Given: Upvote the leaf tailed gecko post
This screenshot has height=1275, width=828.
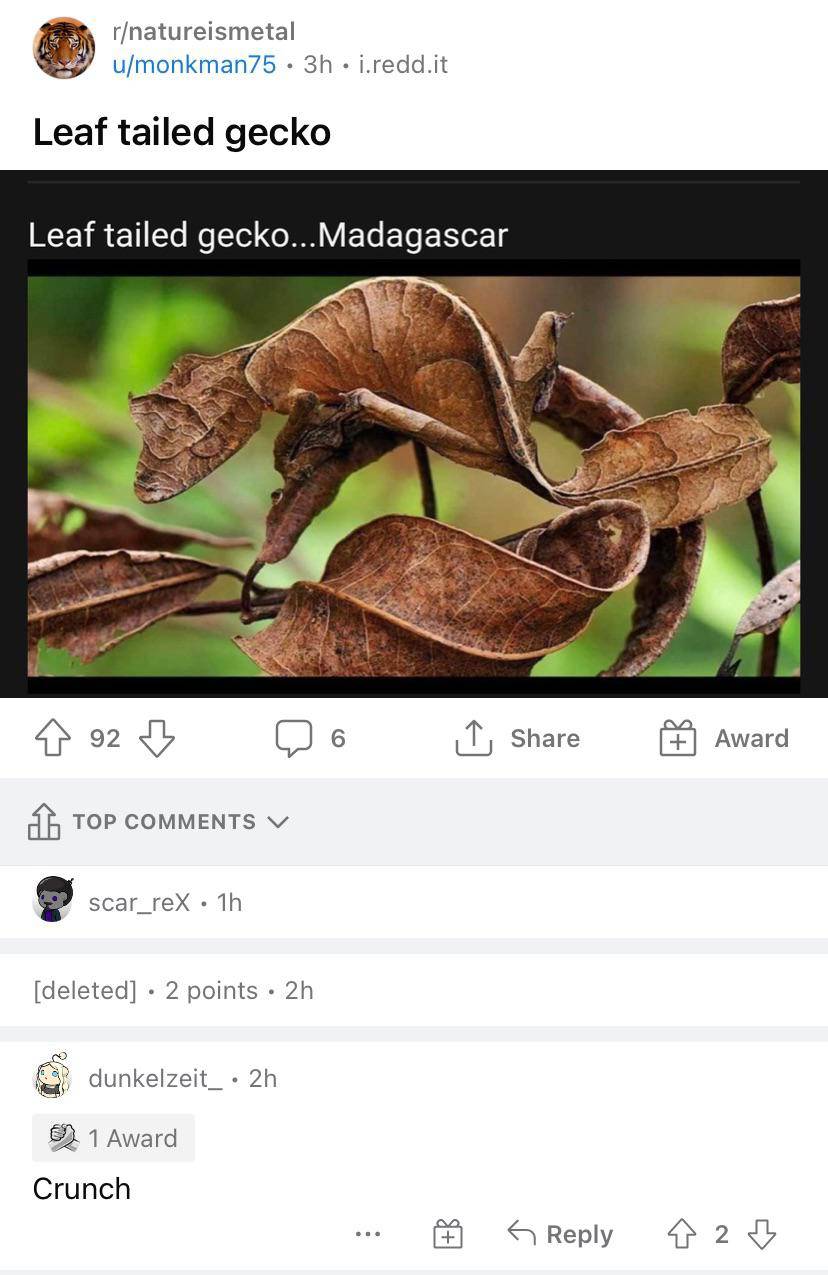Looking at the screenshot, I should point(53,738).
